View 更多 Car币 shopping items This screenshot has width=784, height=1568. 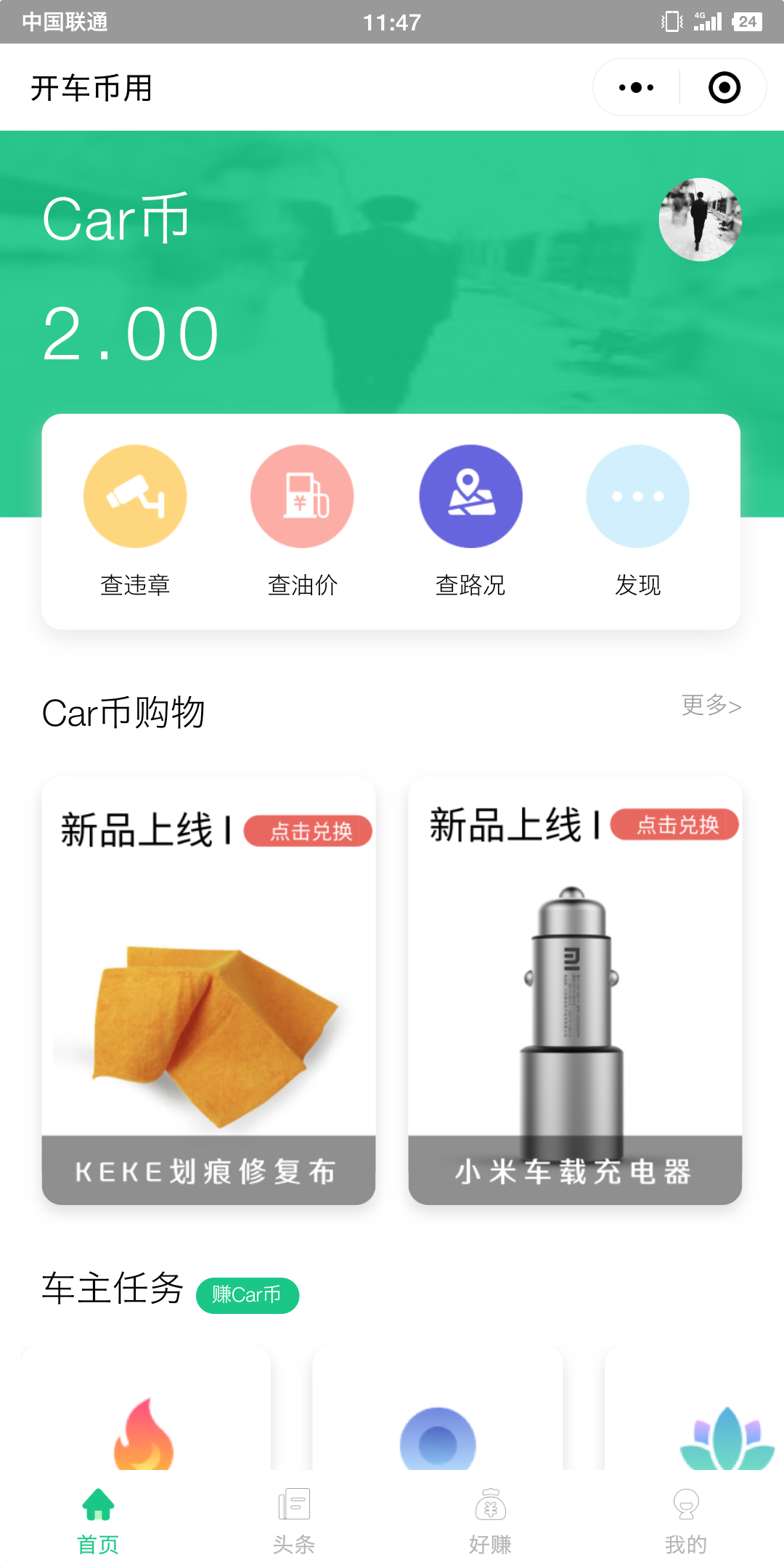coord(711,705)
